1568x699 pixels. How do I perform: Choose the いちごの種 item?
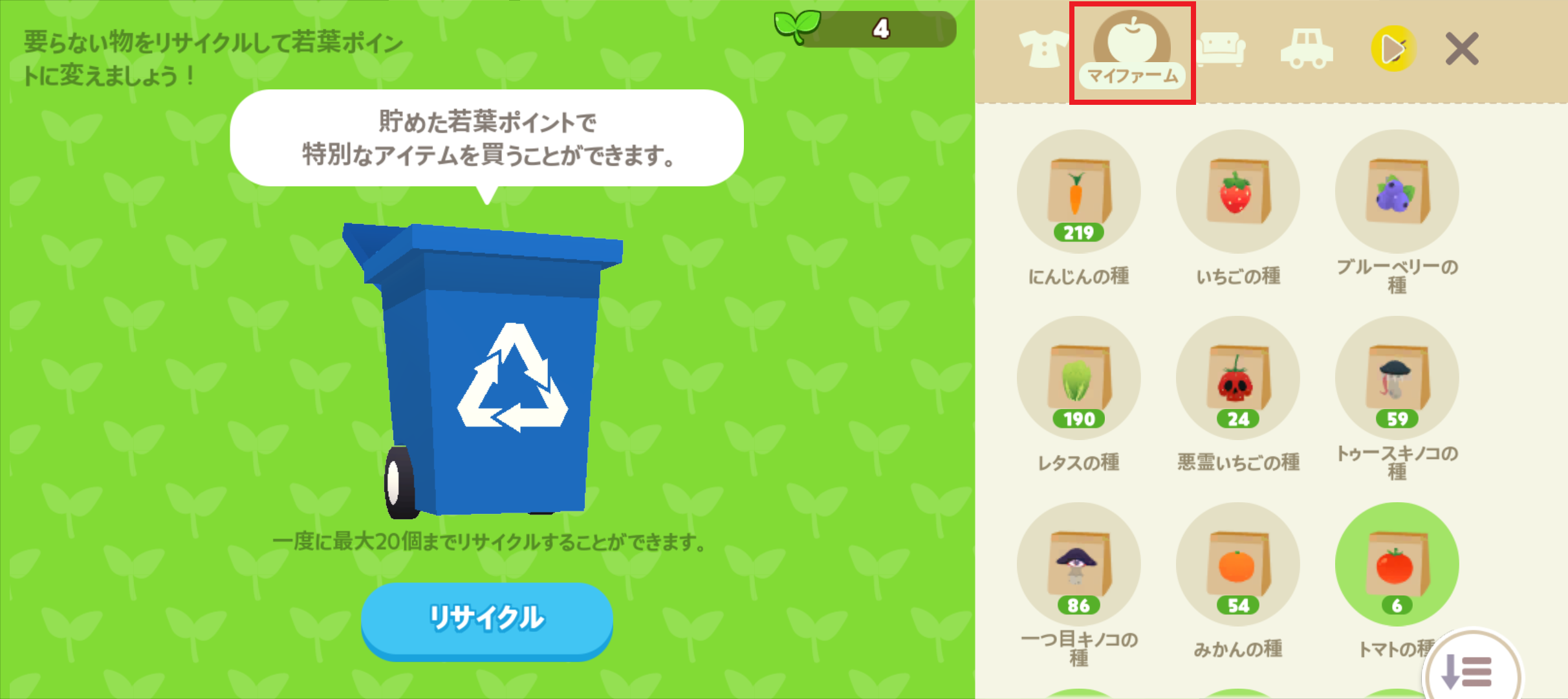1237,192
